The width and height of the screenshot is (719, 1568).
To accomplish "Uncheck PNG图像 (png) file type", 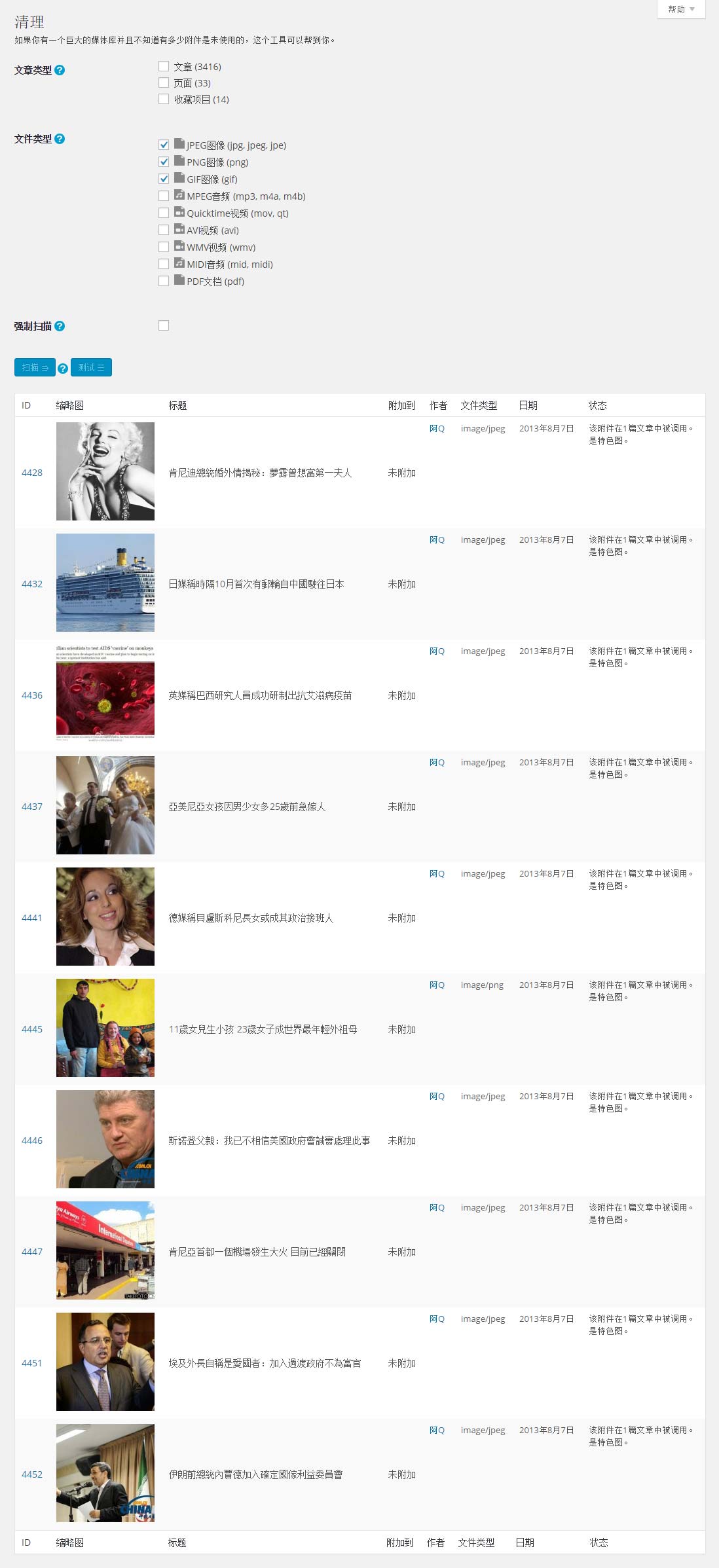I will 164,162.
